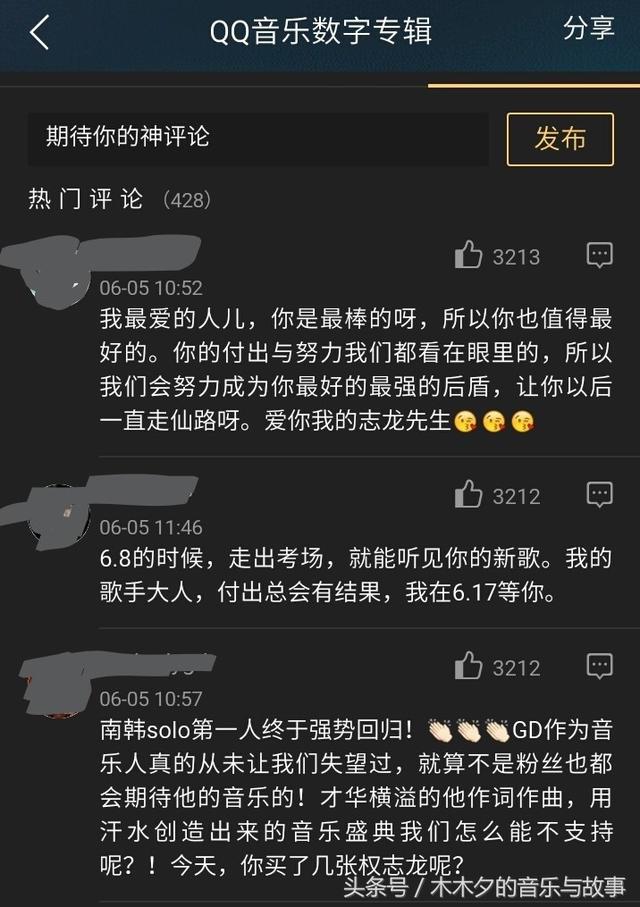Tap 分享 to share this album
The image size is (640, 907).
(588, 29)
